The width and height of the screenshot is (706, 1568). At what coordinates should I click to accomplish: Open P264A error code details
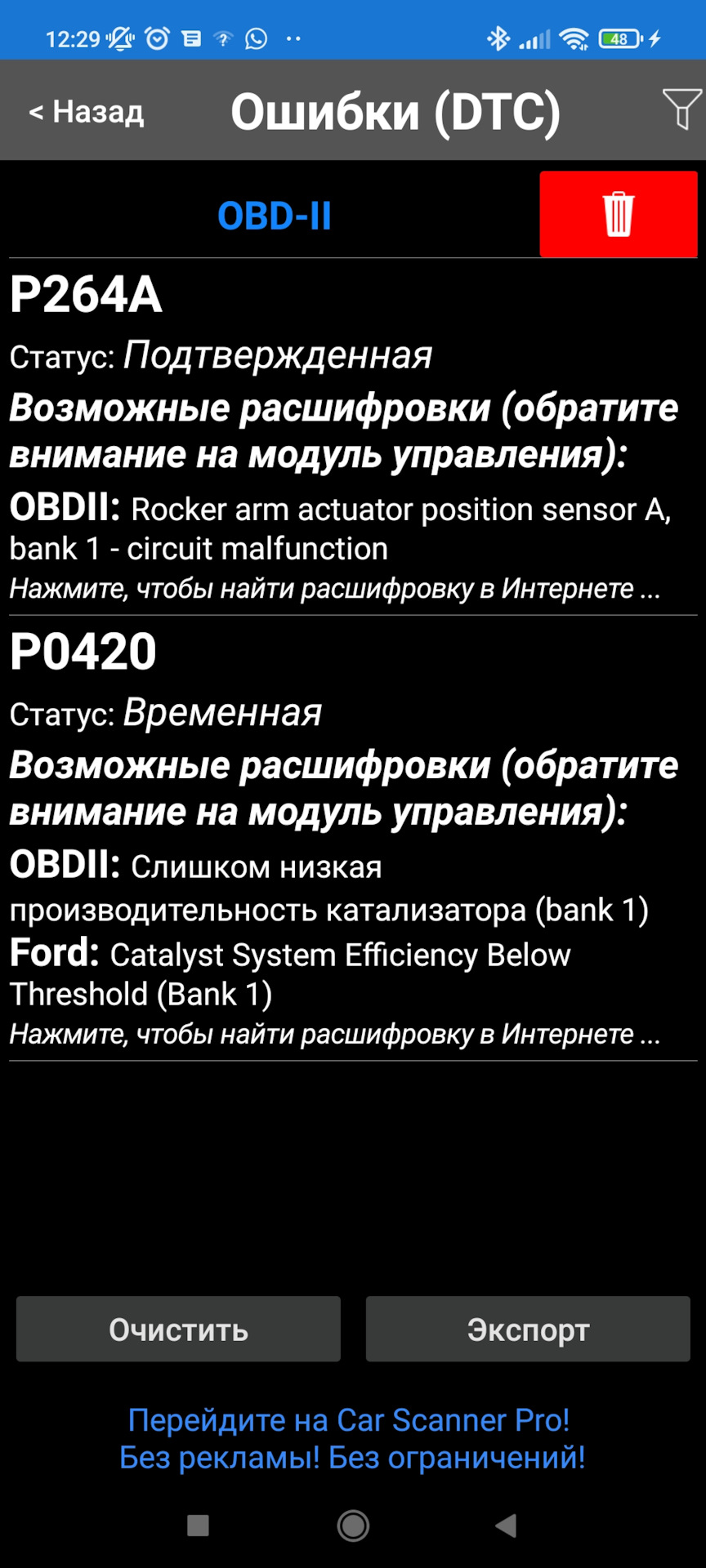click(353, 439)
